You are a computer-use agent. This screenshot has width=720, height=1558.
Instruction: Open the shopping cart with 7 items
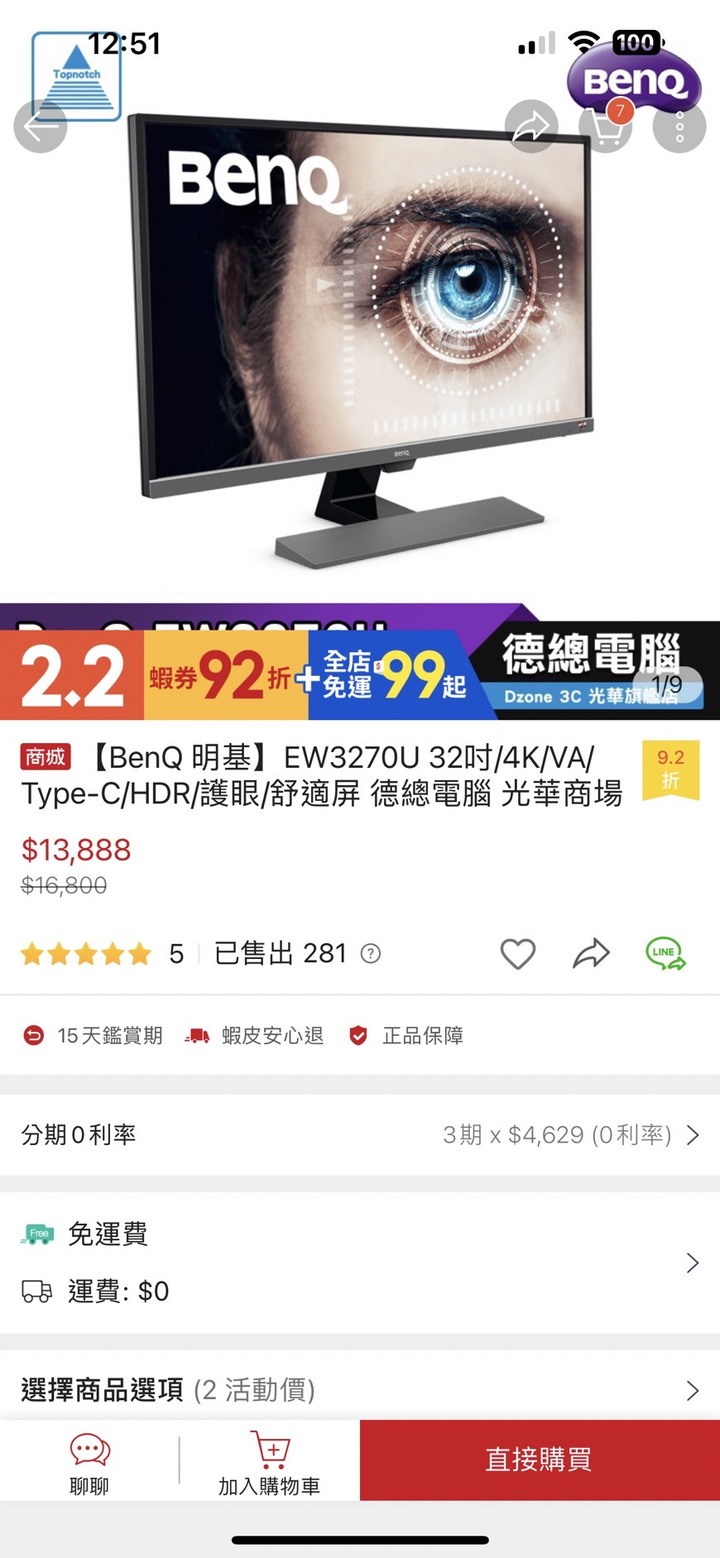coord(606,127)
